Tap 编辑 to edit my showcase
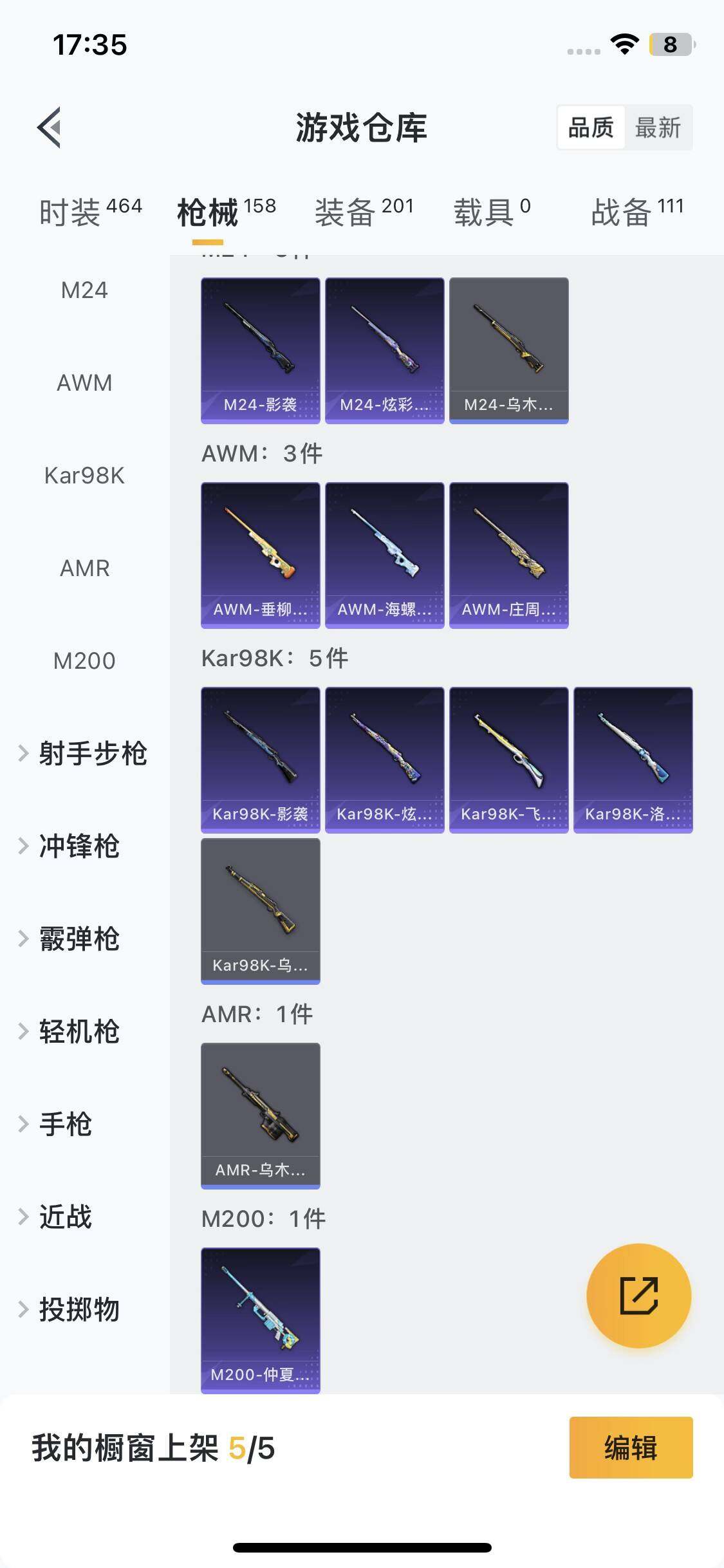The image size is (724, 1568). click(631, 1448)
